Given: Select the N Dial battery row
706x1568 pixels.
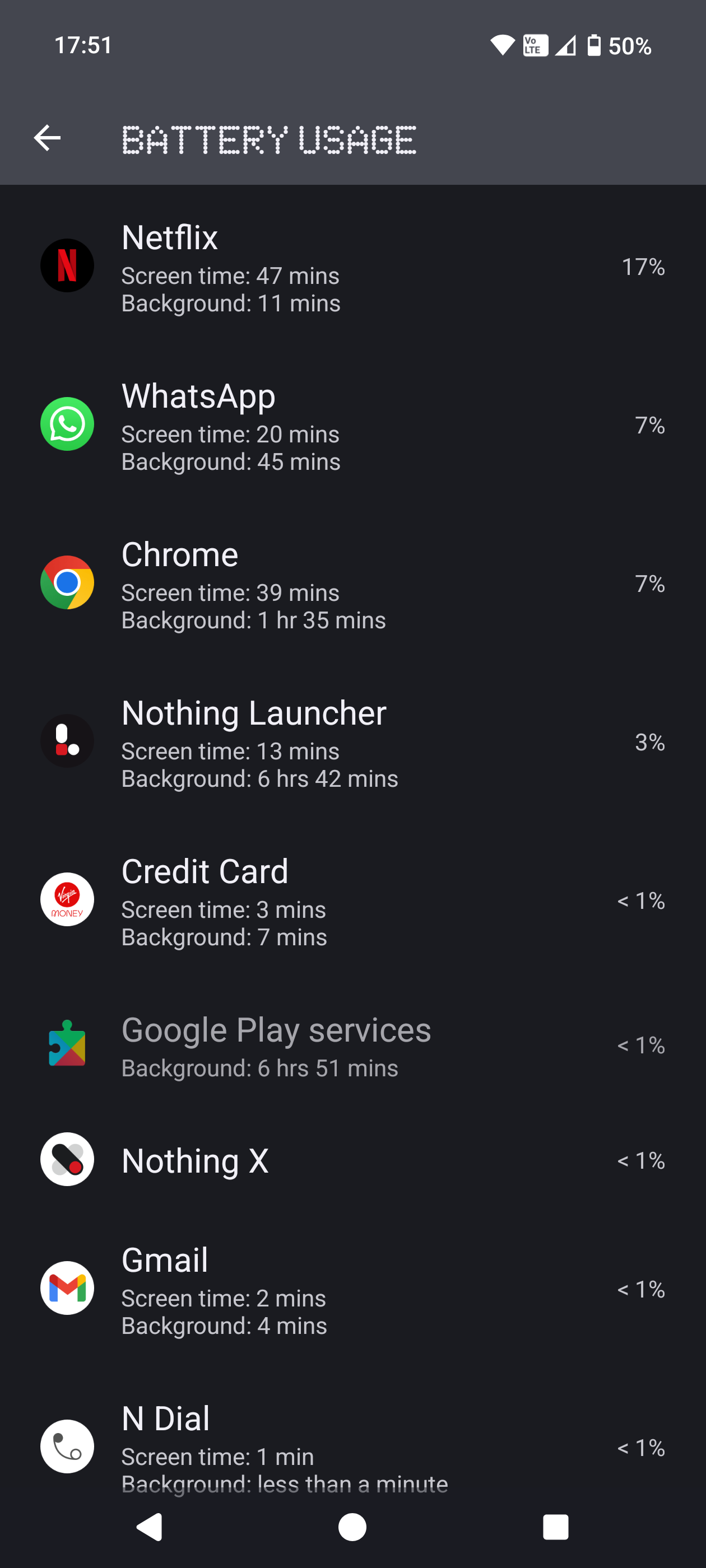Looking at the screenshot, I should click(x=352, y=1446).
